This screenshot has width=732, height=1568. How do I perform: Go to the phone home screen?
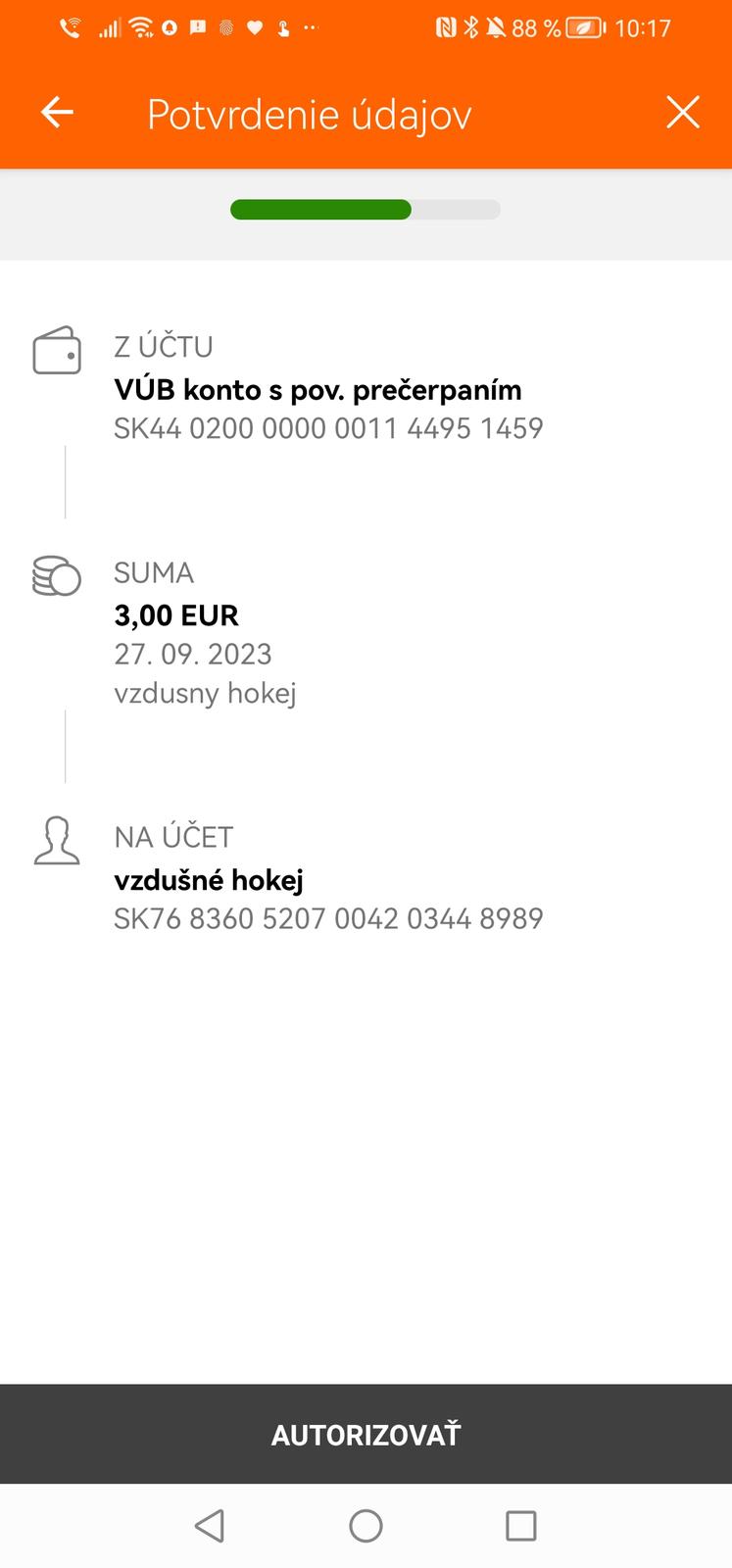(366, 1526)
